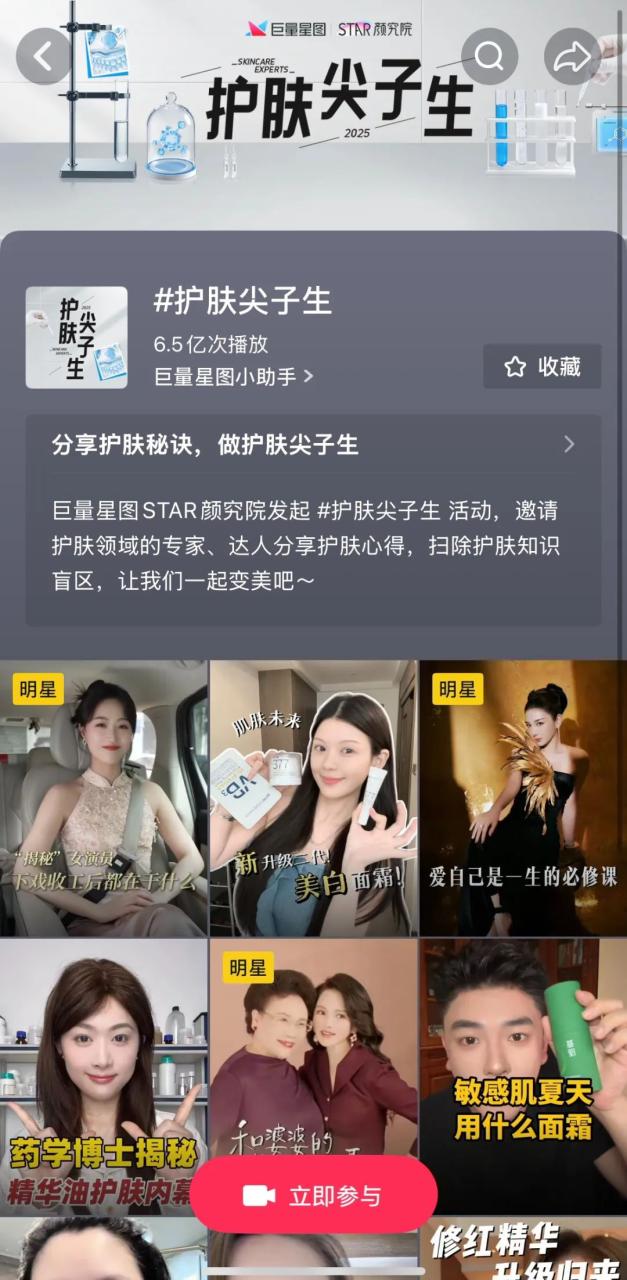Share this topic page
The width and height of the screenshot is (627, 1280).
tap(572, 57)
